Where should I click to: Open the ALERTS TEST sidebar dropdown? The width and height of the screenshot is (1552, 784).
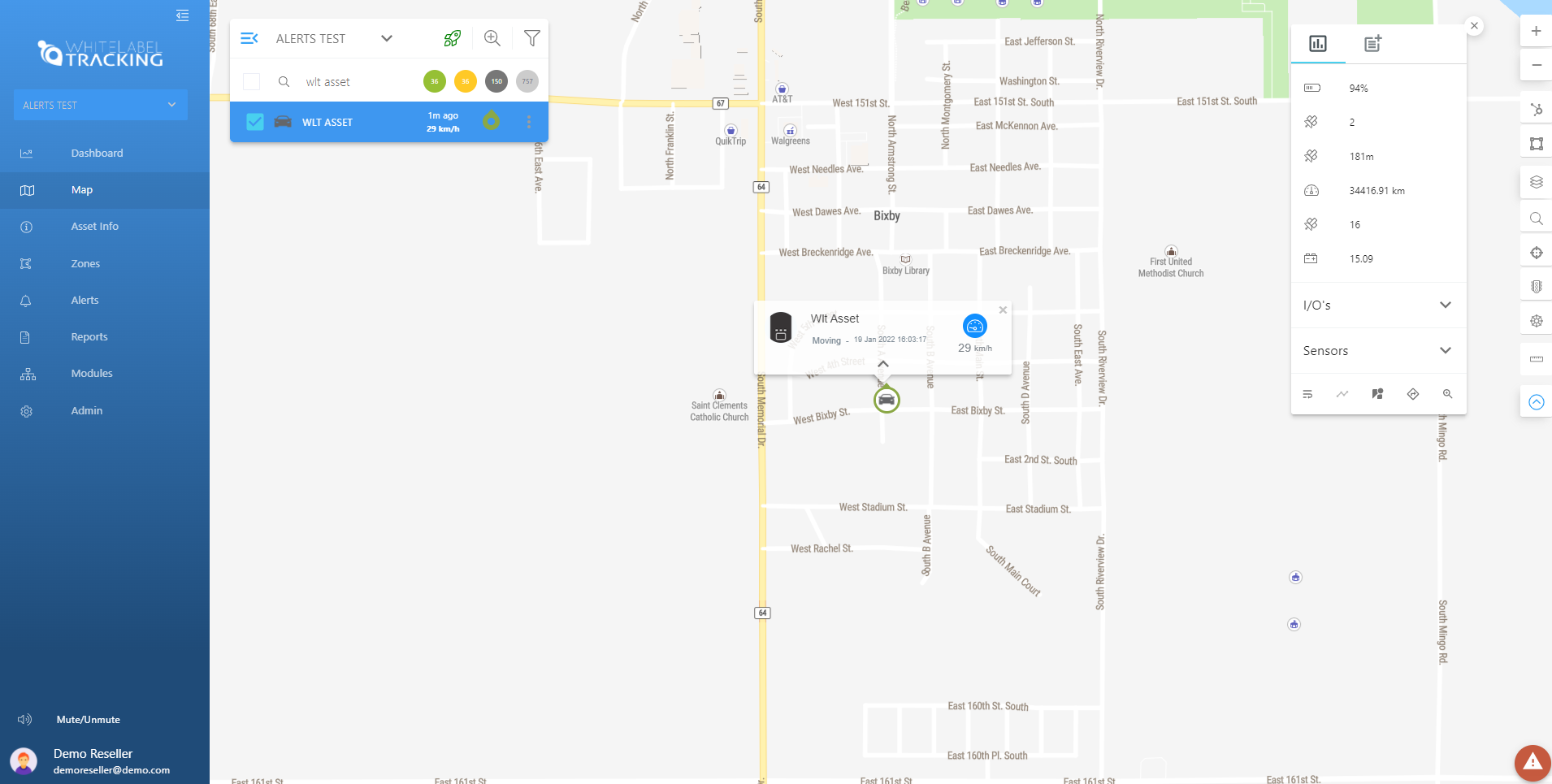tap(100, 105)
